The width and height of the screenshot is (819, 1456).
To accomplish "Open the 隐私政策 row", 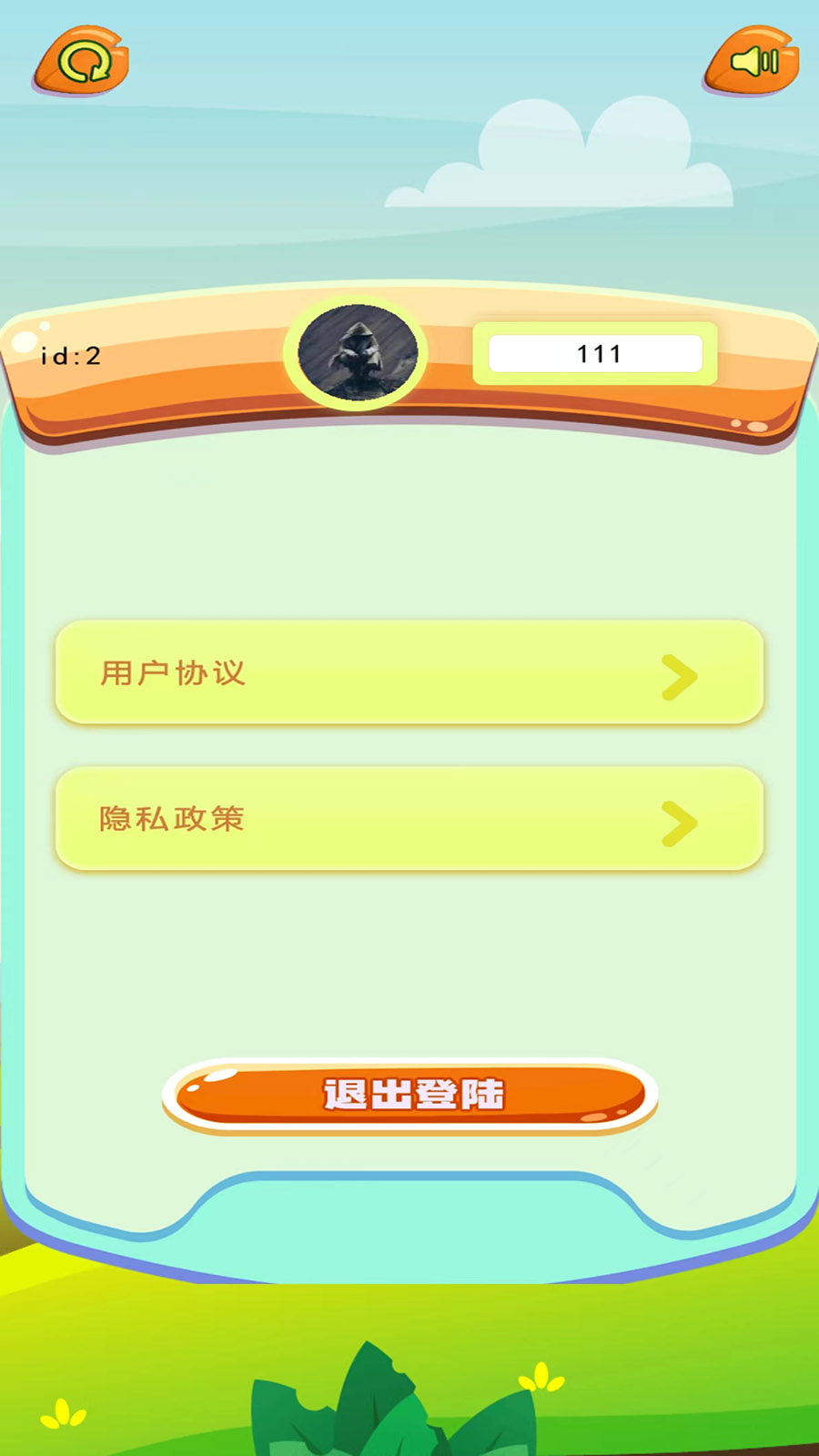I will coord(409,818).
